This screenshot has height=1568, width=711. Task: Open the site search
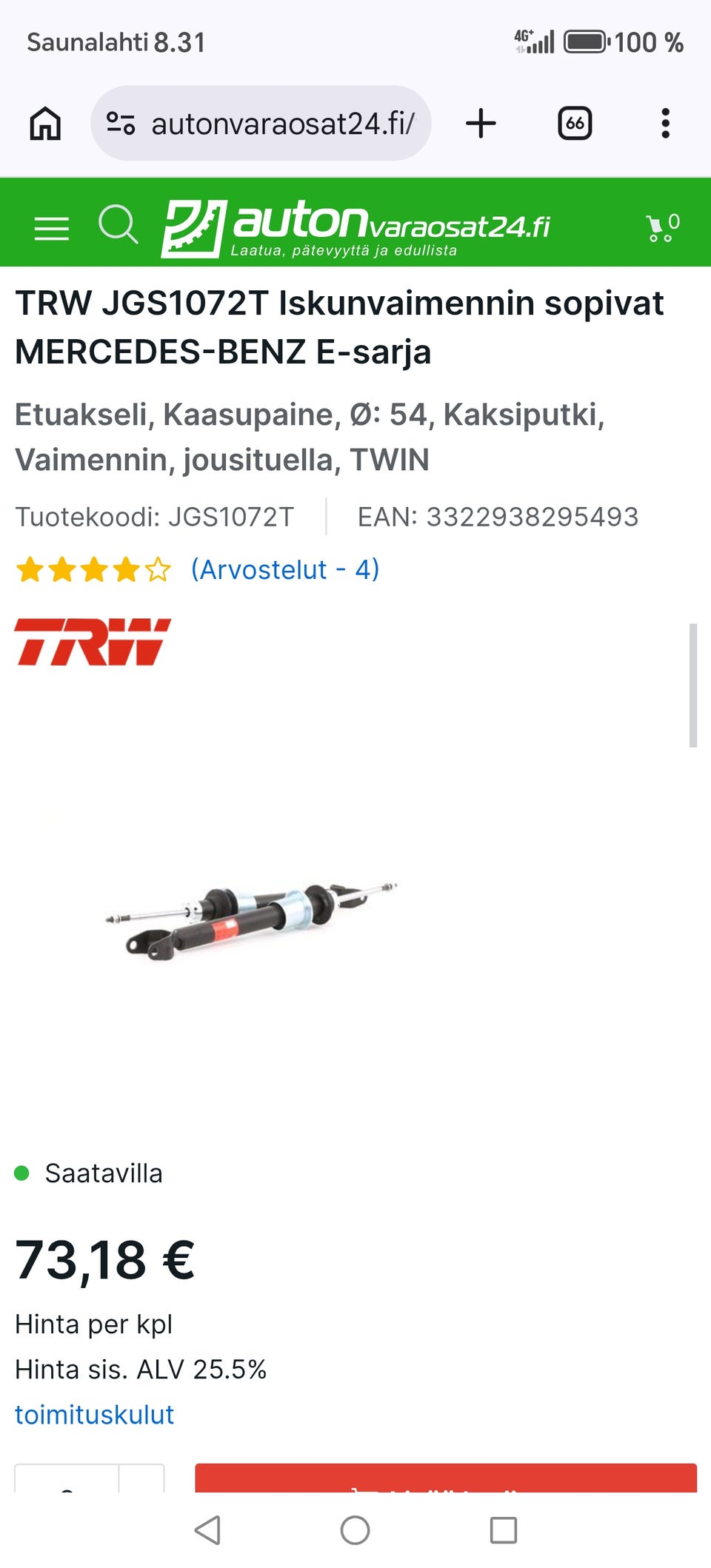pyautogui.click(x=118, y=224)
